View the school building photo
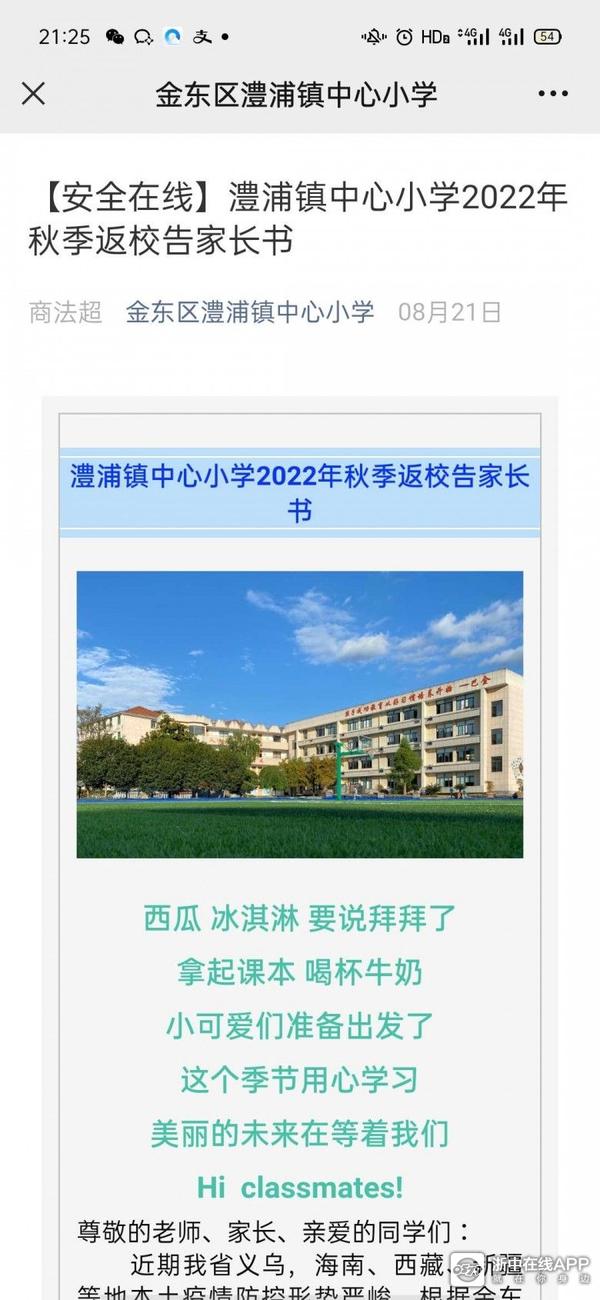Image resolution: width=600 pixels, height=1300 pixels. point(300,714)
